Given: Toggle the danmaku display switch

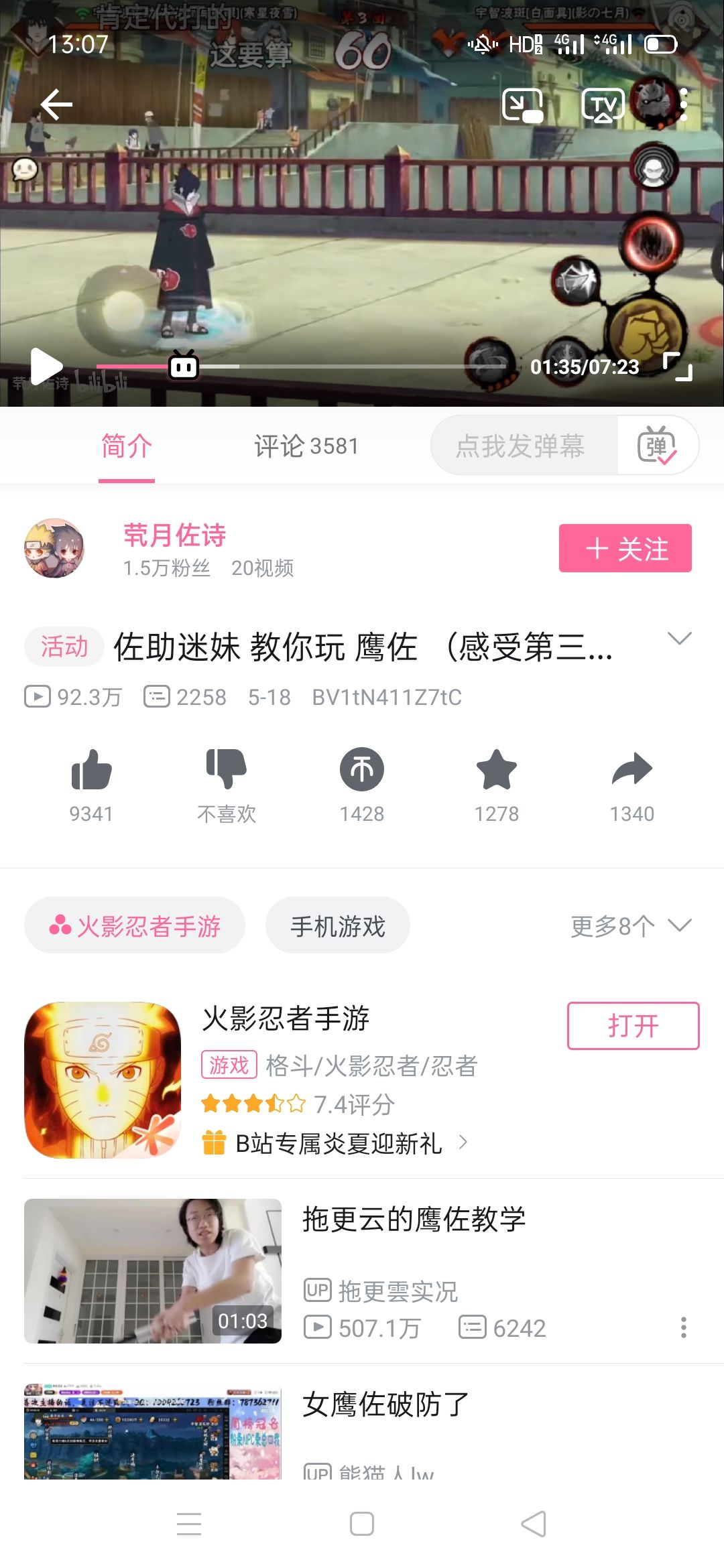Looking at the screenshot, I should coord(657,446).
